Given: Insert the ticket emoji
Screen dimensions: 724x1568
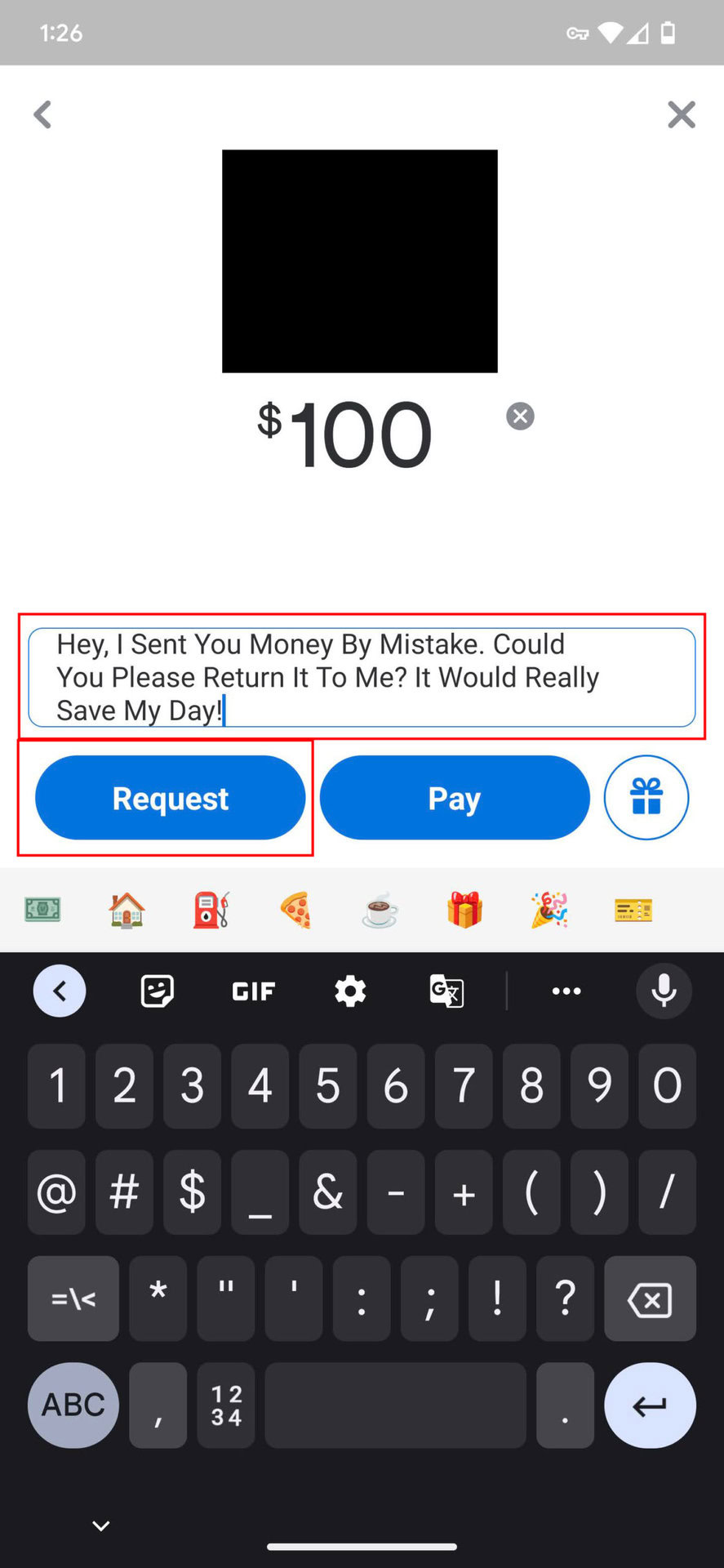Looking at the screenshot, I should tap(633, 910).
